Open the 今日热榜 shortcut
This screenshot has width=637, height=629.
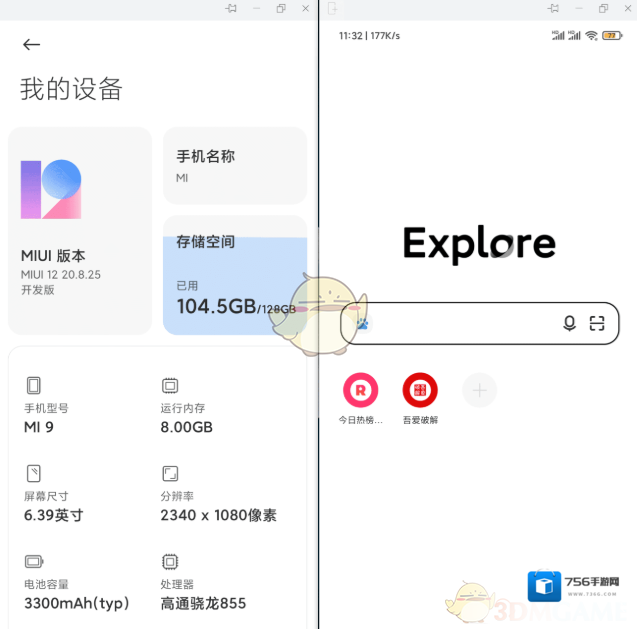coord(360,390)
